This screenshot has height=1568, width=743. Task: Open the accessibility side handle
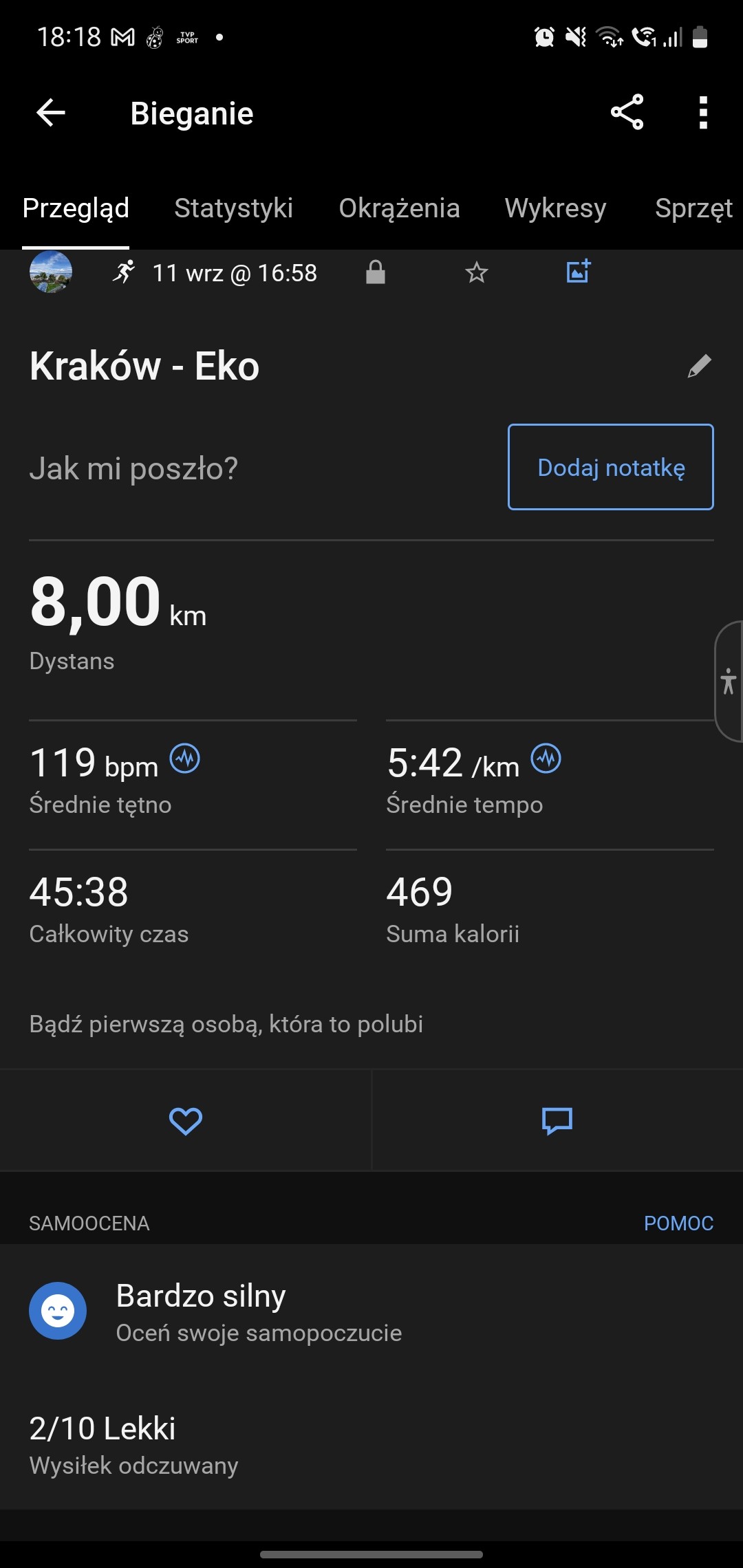tap(729, 682)
